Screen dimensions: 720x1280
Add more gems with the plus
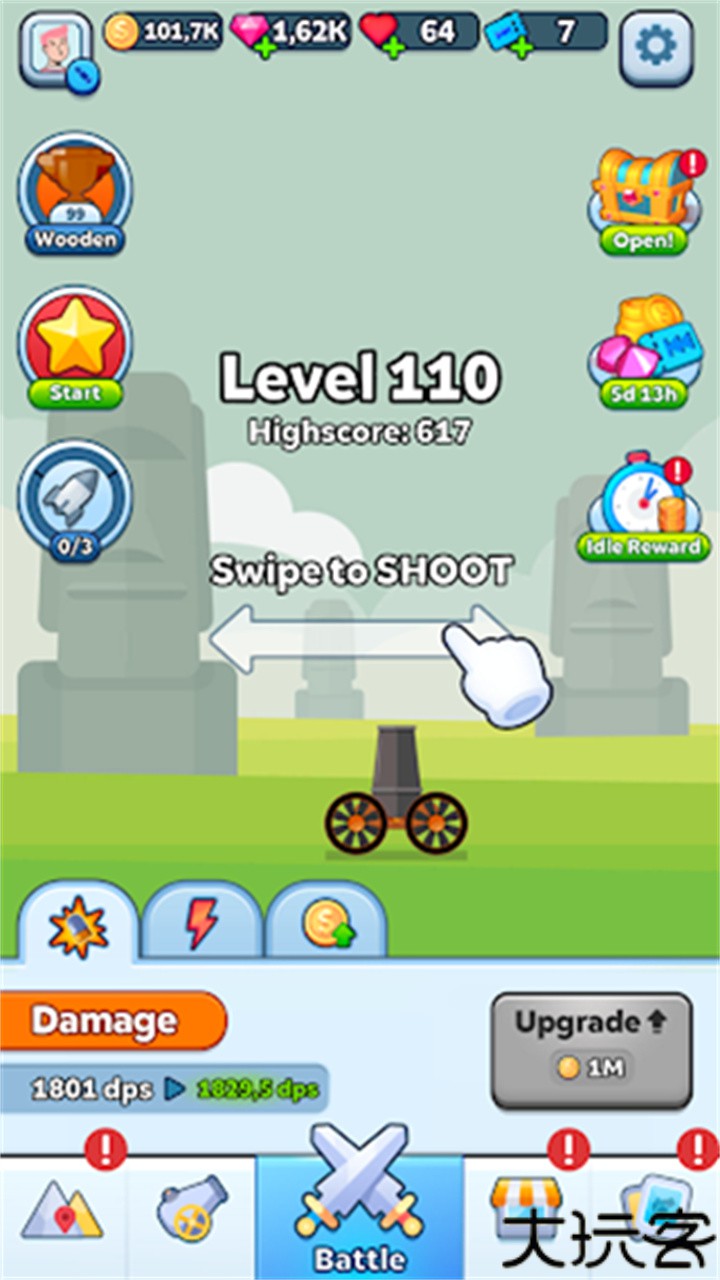tap(266, 47)
